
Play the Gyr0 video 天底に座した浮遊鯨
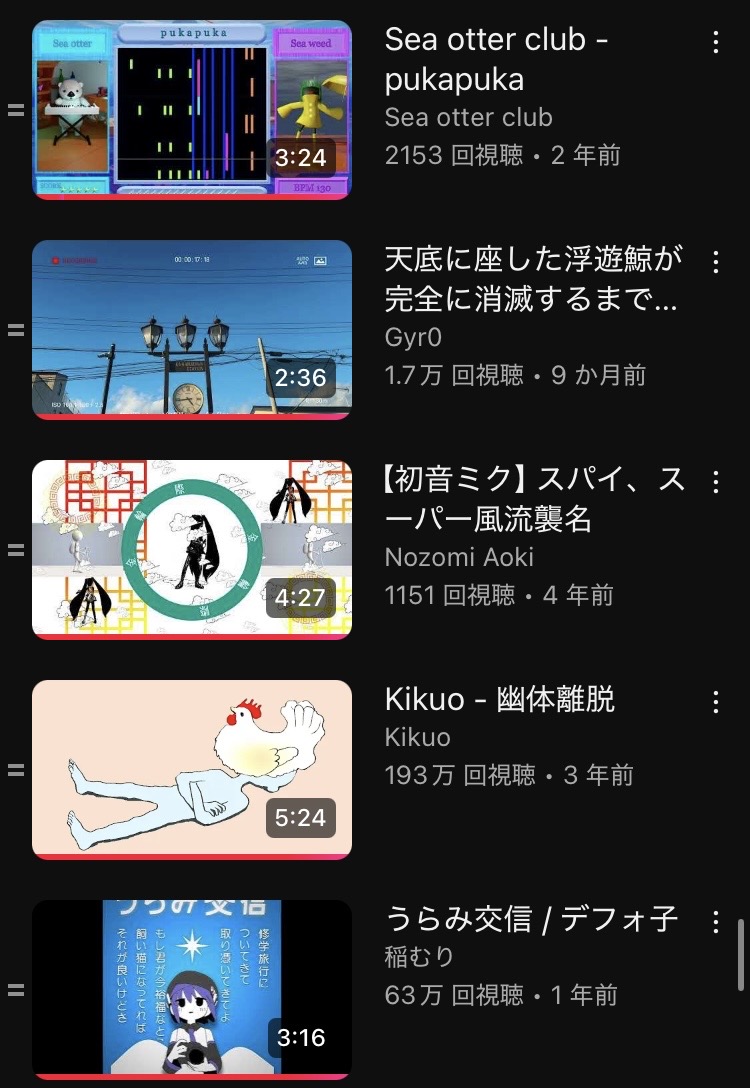(192, 329)
